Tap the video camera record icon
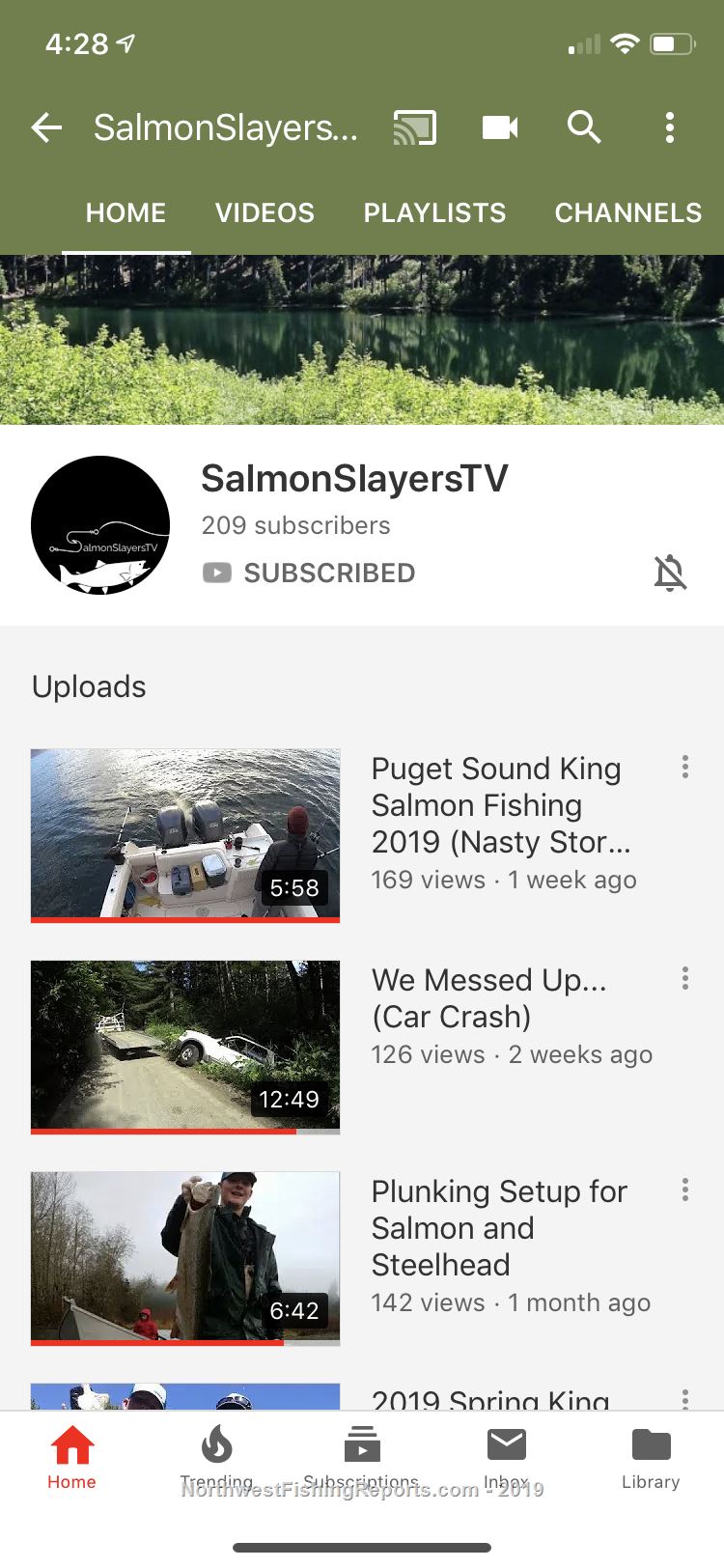The image size is (724, 1568). coord(500,127)
